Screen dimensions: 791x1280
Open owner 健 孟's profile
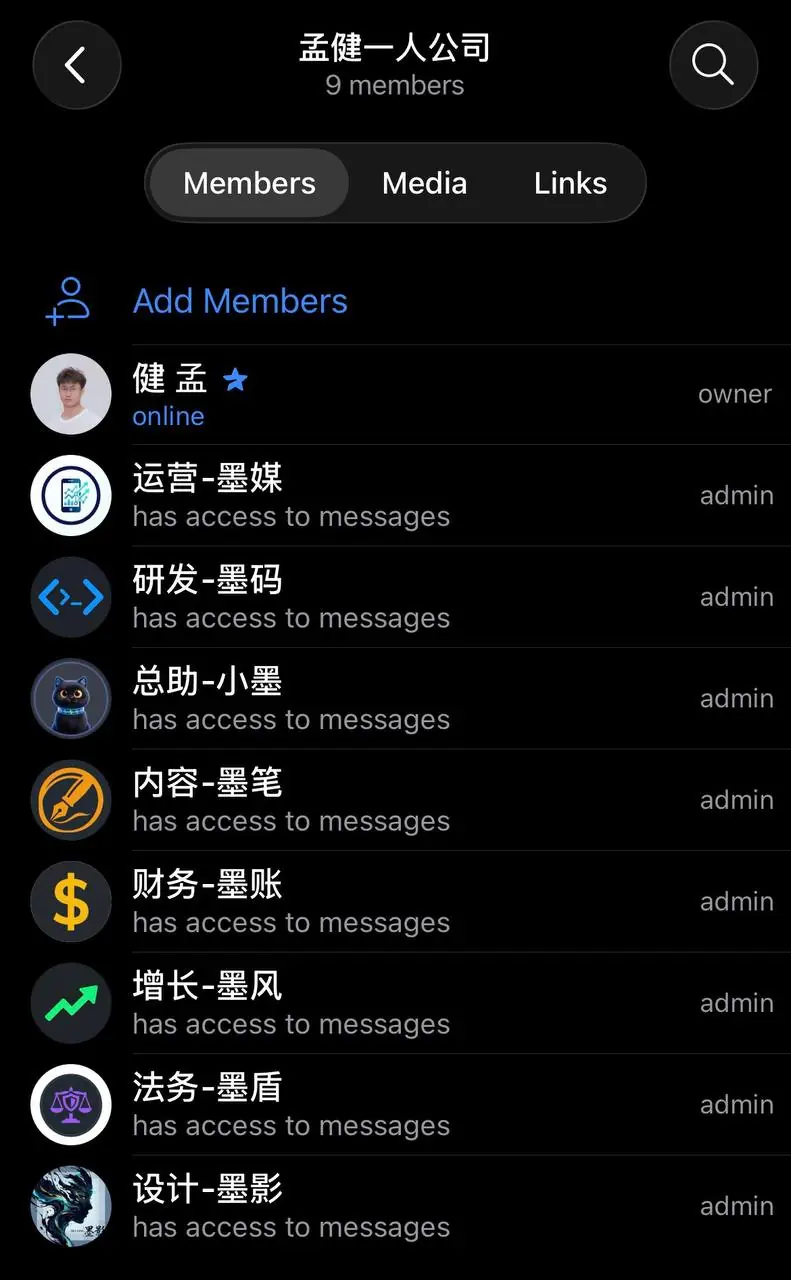click(400, 395)
